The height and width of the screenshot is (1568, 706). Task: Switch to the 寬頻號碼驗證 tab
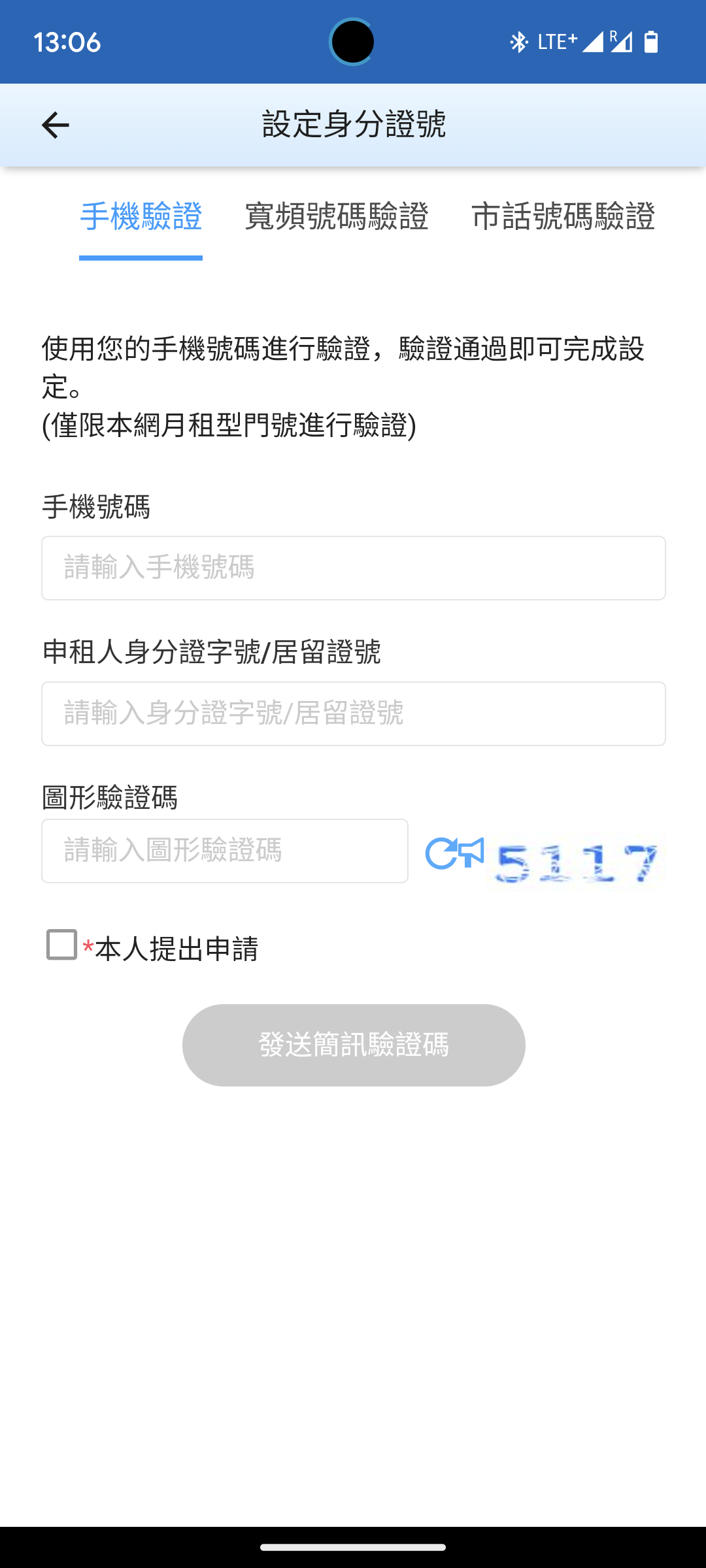(336, 217)
